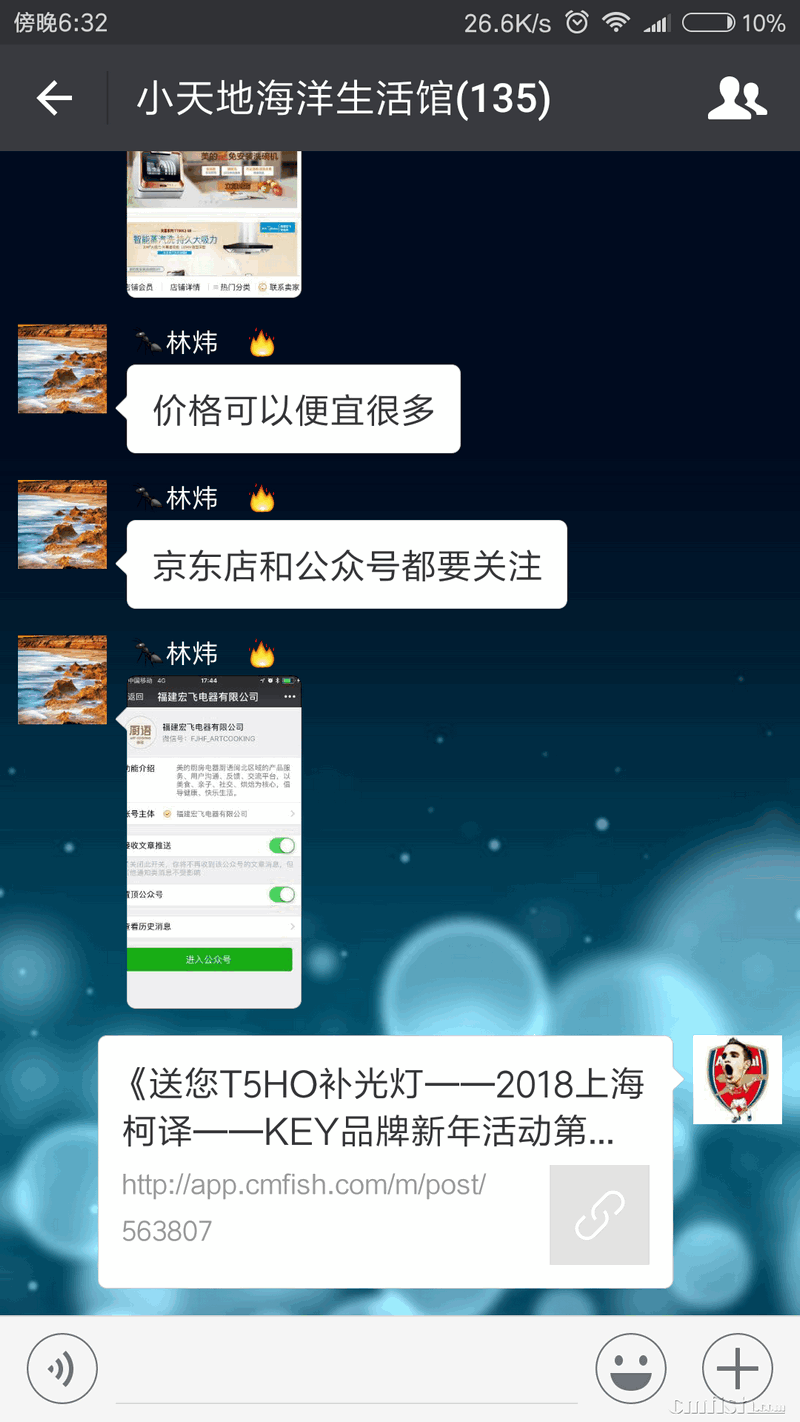The image size is (800, 1422).
Task: Open the plus attachments menu
Action: [x=737, y=1369]
